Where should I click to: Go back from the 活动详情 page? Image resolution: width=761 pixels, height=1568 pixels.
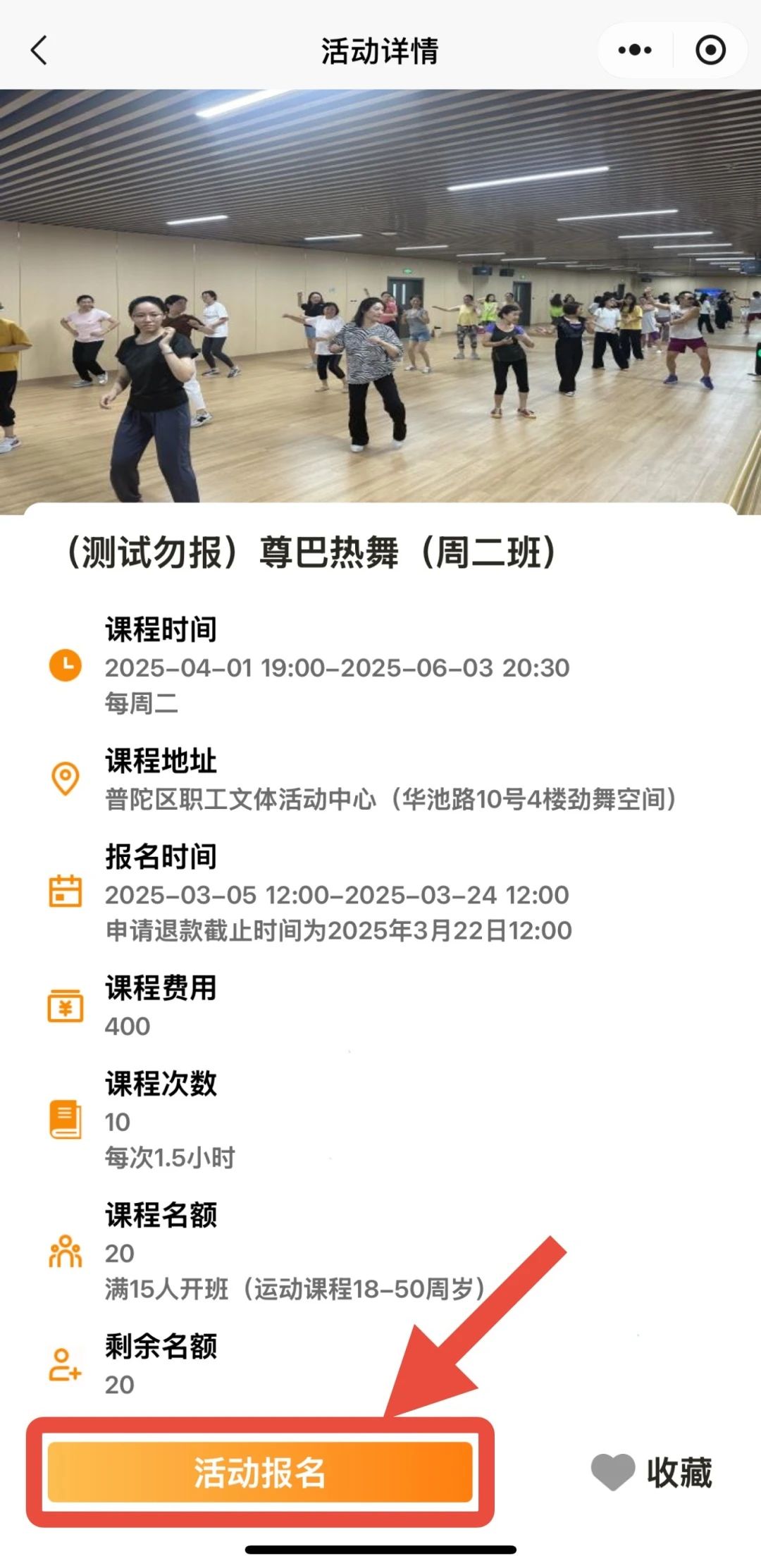point(39,51)
